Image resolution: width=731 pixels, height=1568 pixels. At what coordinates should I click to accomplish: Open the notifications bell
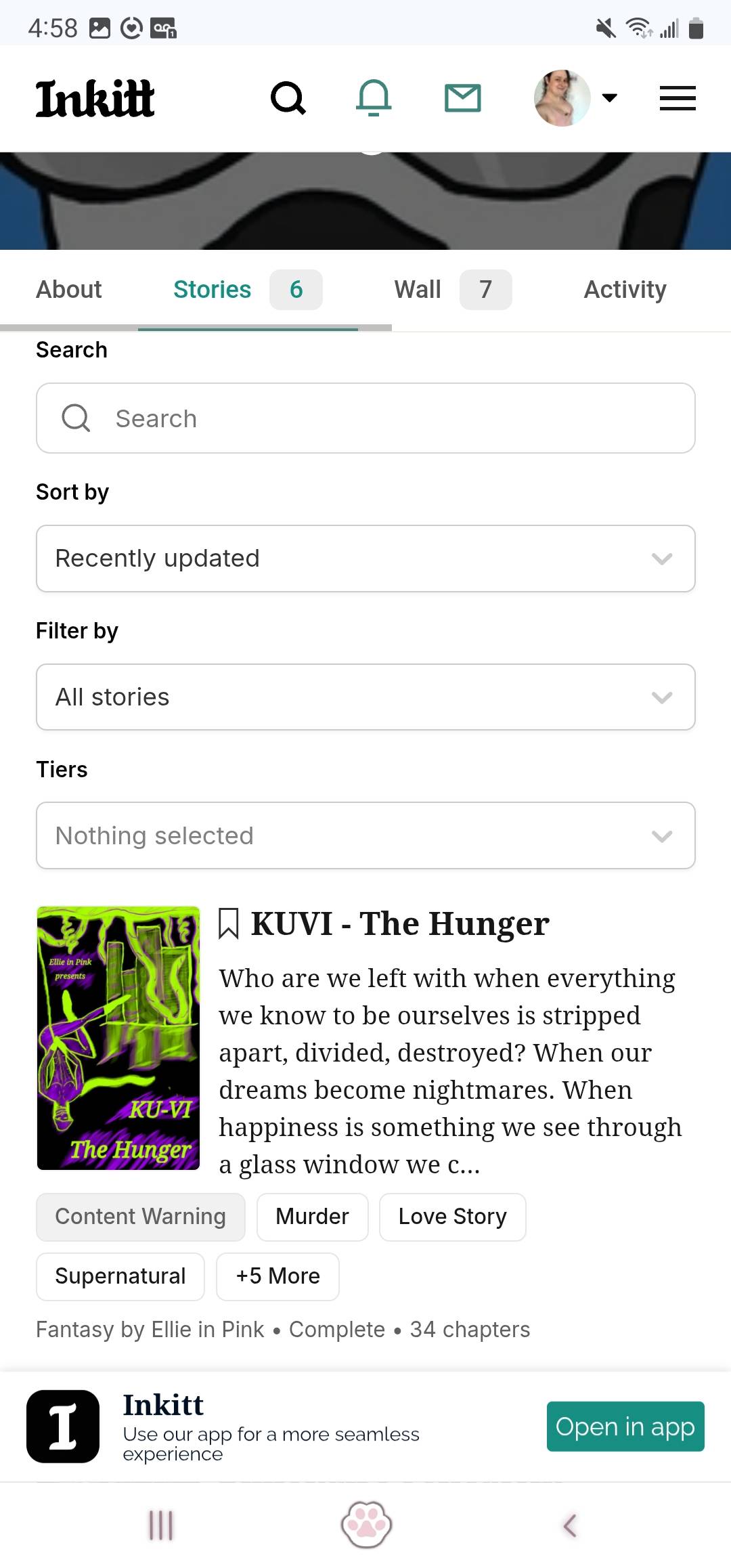point(374,97)
